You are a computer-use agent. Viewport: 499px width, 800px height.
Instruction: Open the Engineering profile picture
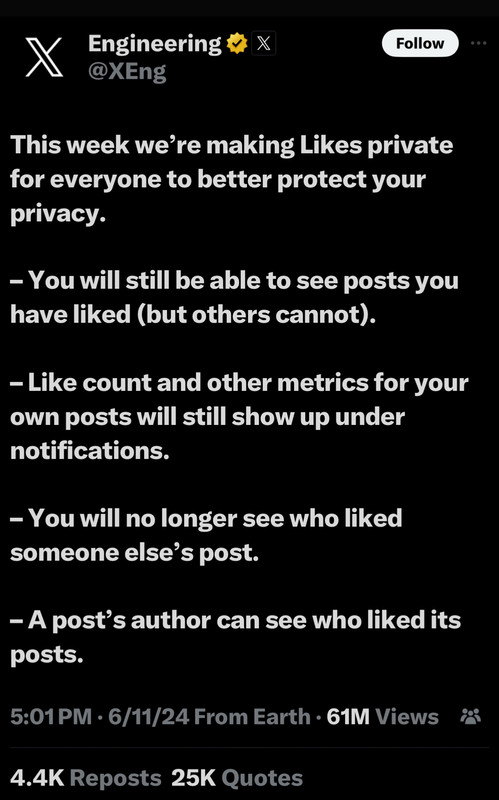tap(44, 57)
